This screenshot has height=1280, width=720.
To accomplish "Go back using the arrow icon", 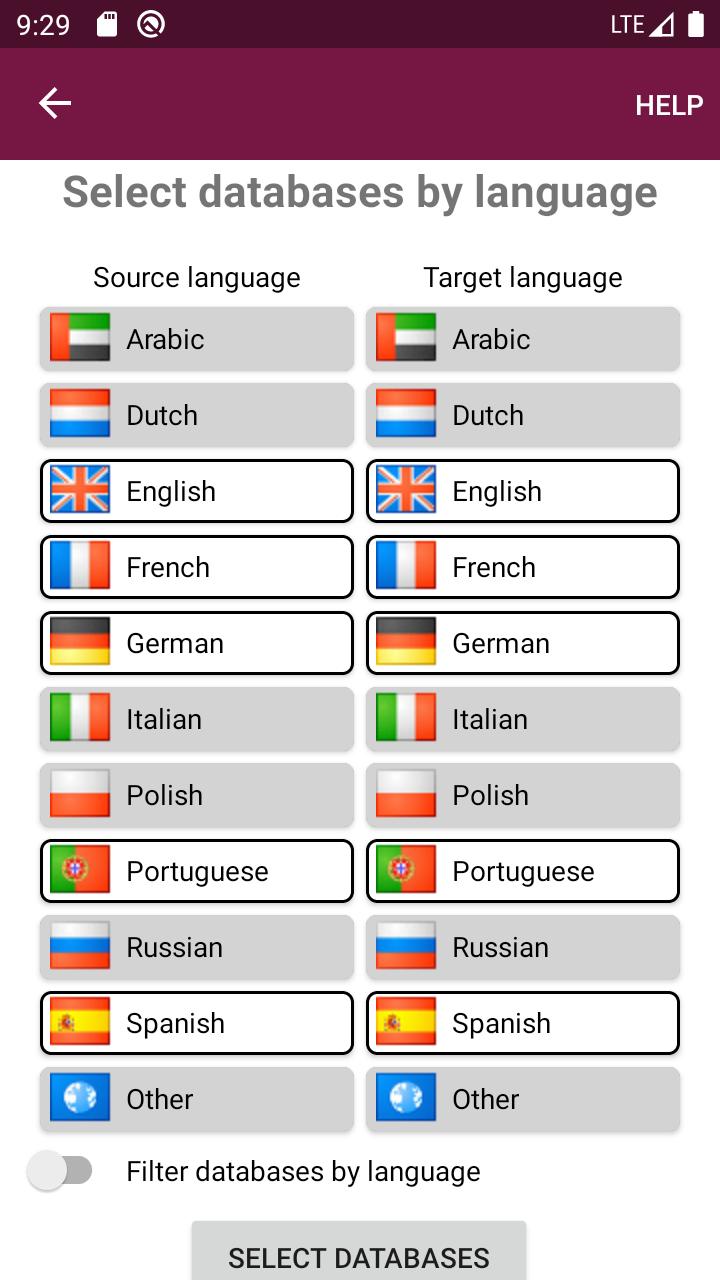I will click(x=55, y=103).
